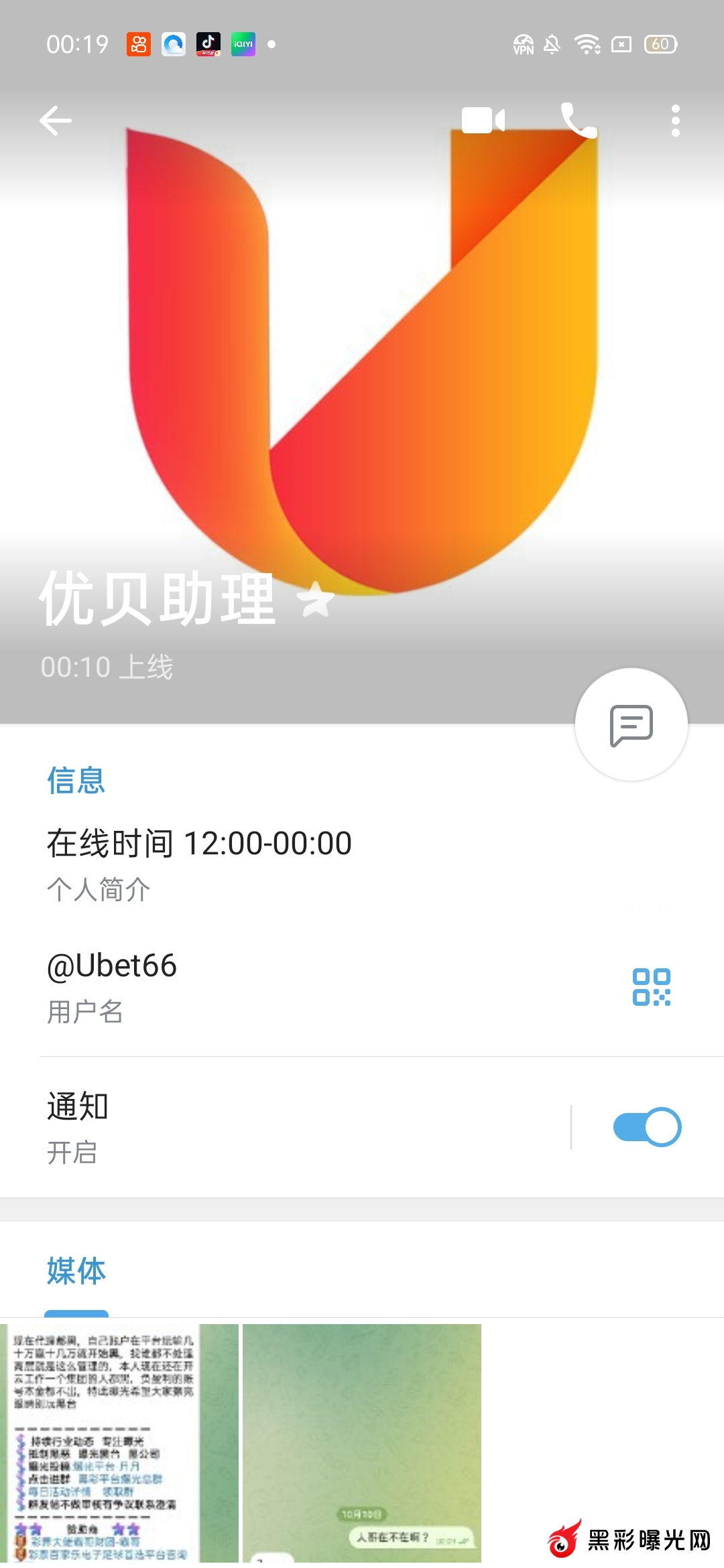Open the first media thumbnail with text

pos(119,1444)
